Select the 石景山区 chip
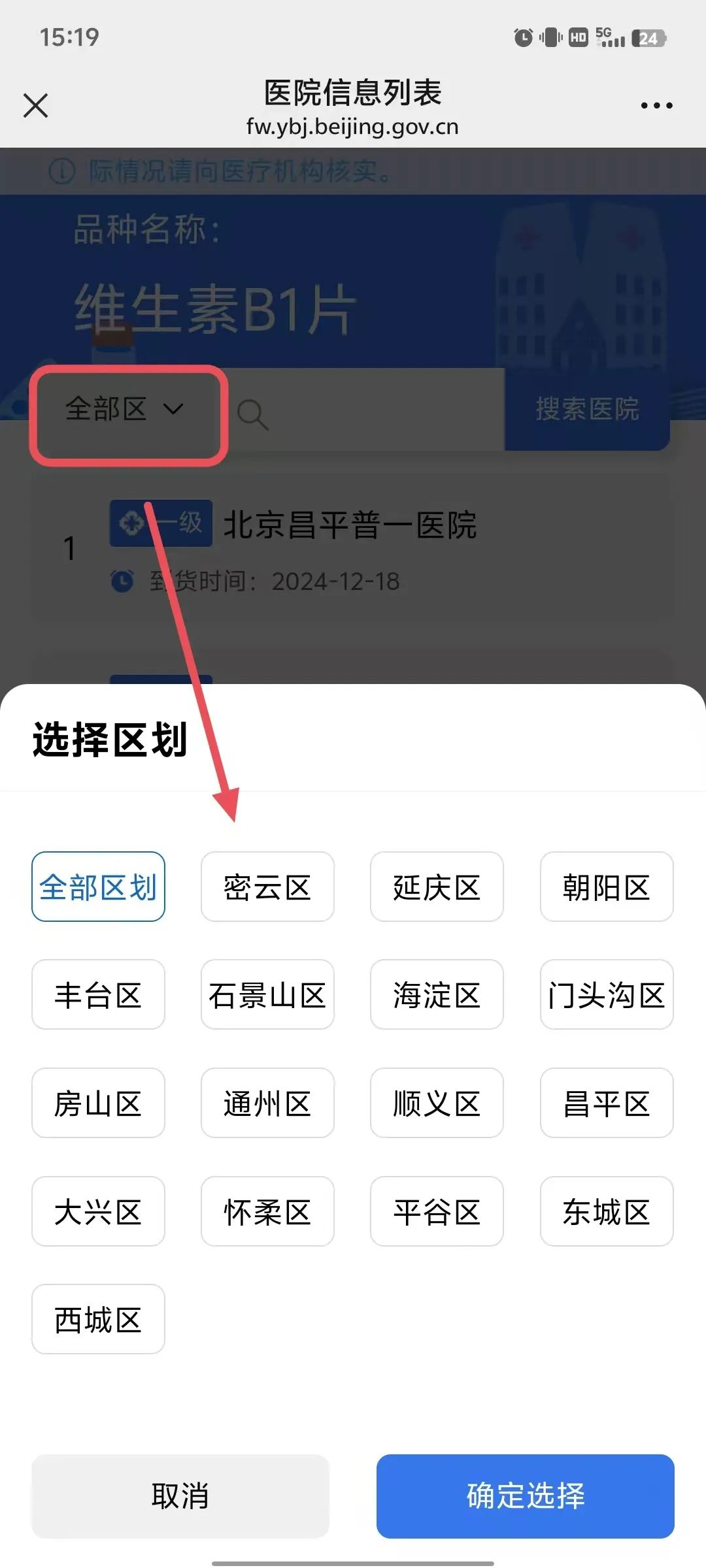Screen dimensions: 706x1568 pyautogui.click(x=267, y=994)
